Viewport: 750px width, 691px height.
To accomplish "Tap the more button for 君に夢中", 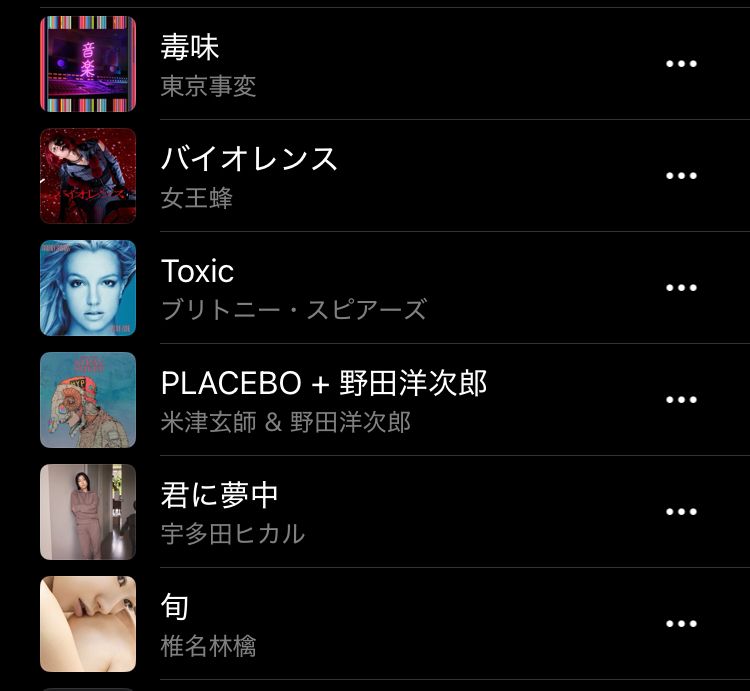I will (681, 512).
